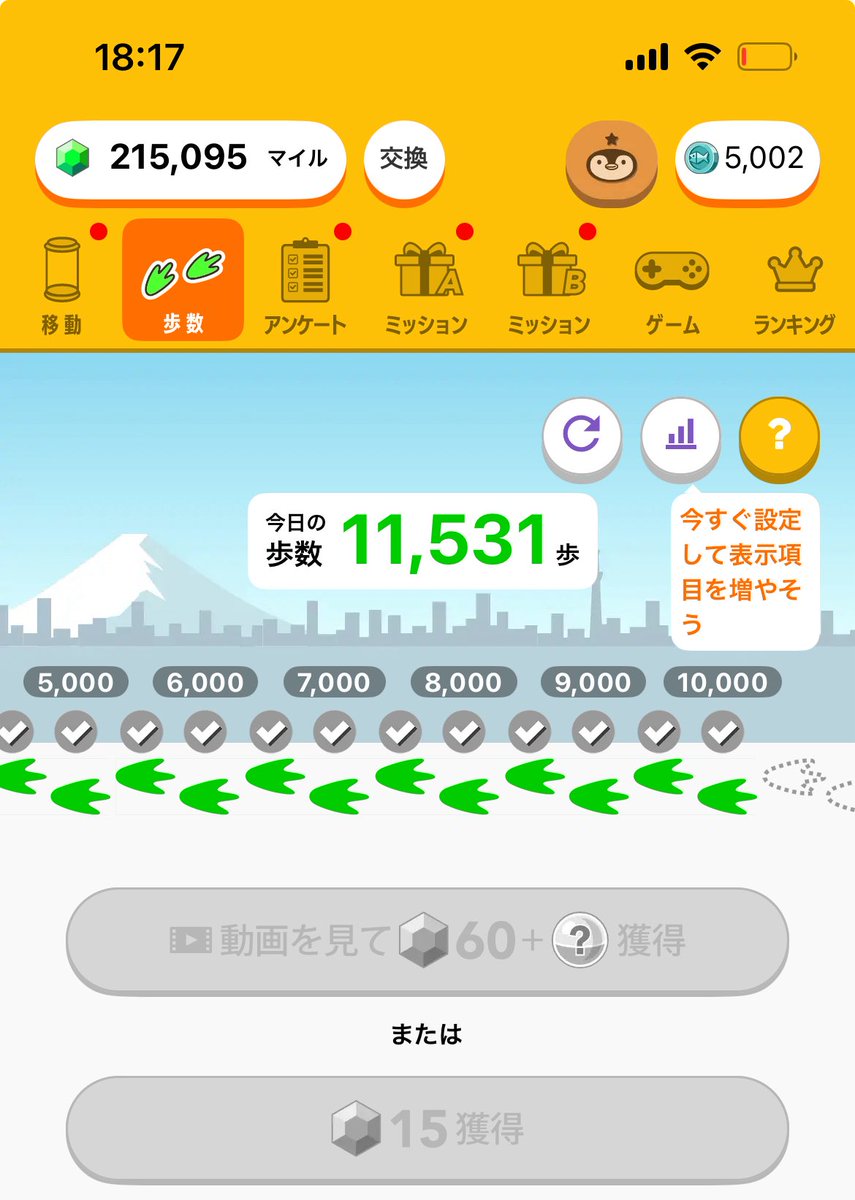The width and height of the screenshot is (855, 1200).
Task: Select the 歩数 tab
Action: point(183,281)
